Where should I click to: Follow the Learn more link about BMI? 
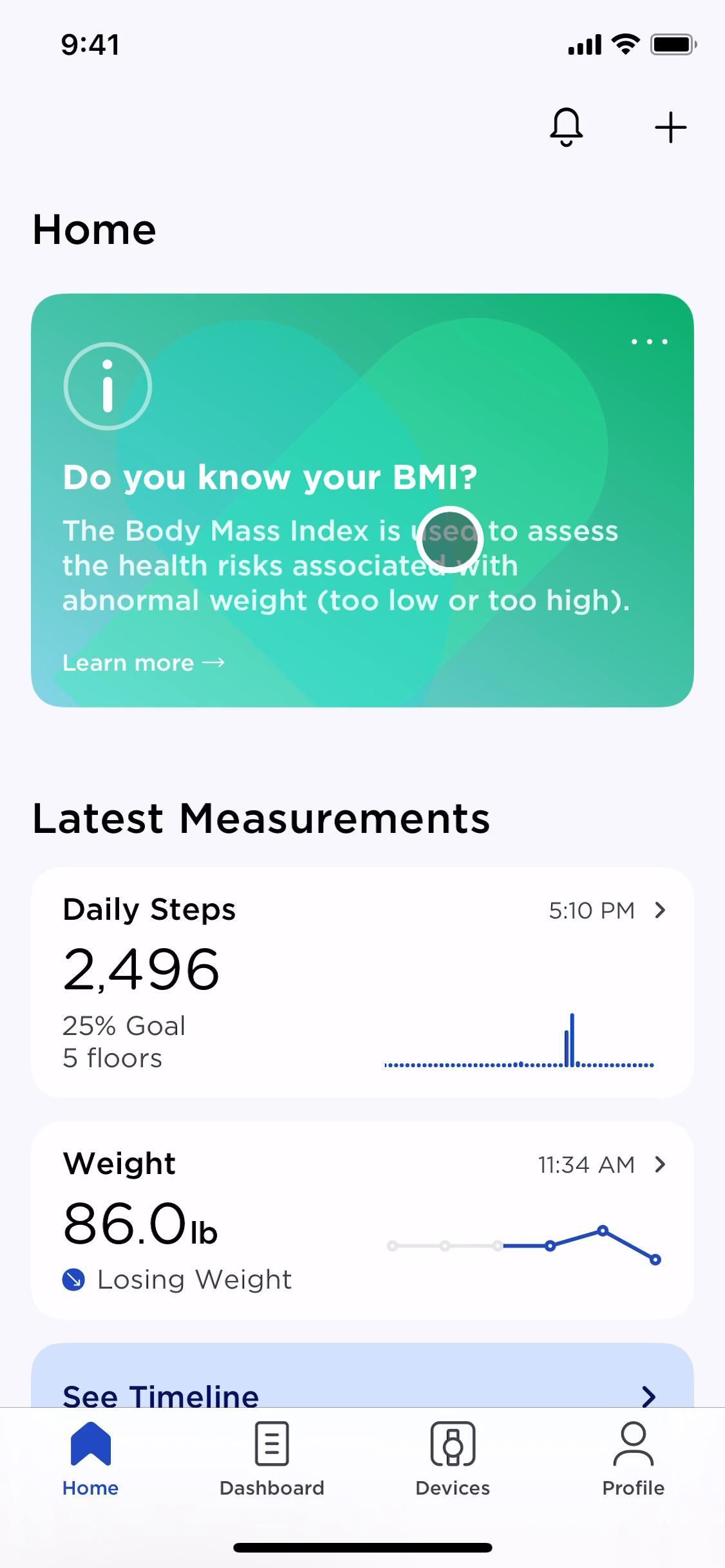[143, 663]
